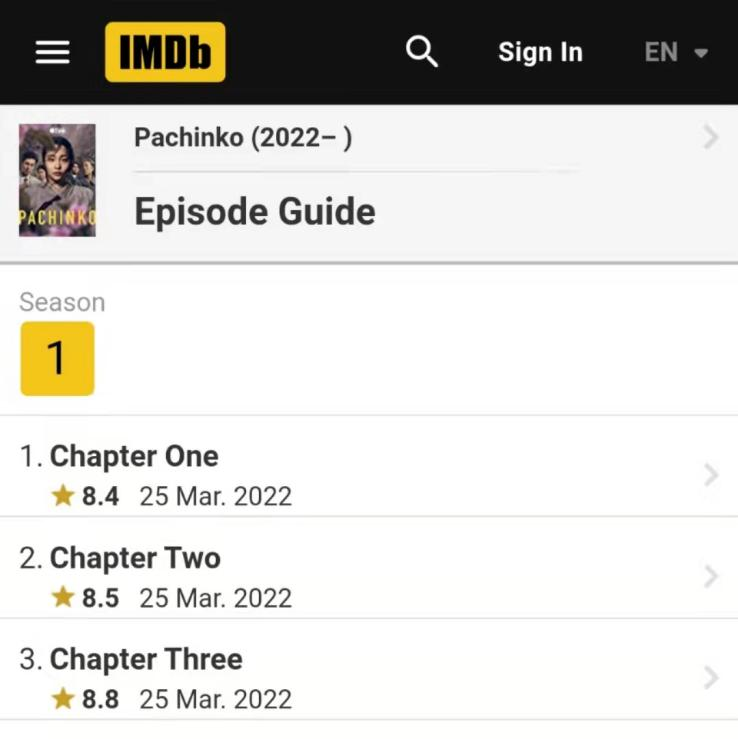
Task: Open the Pachinko poster thumbnail
Action: pyautogui.click(x=57, y=180)
